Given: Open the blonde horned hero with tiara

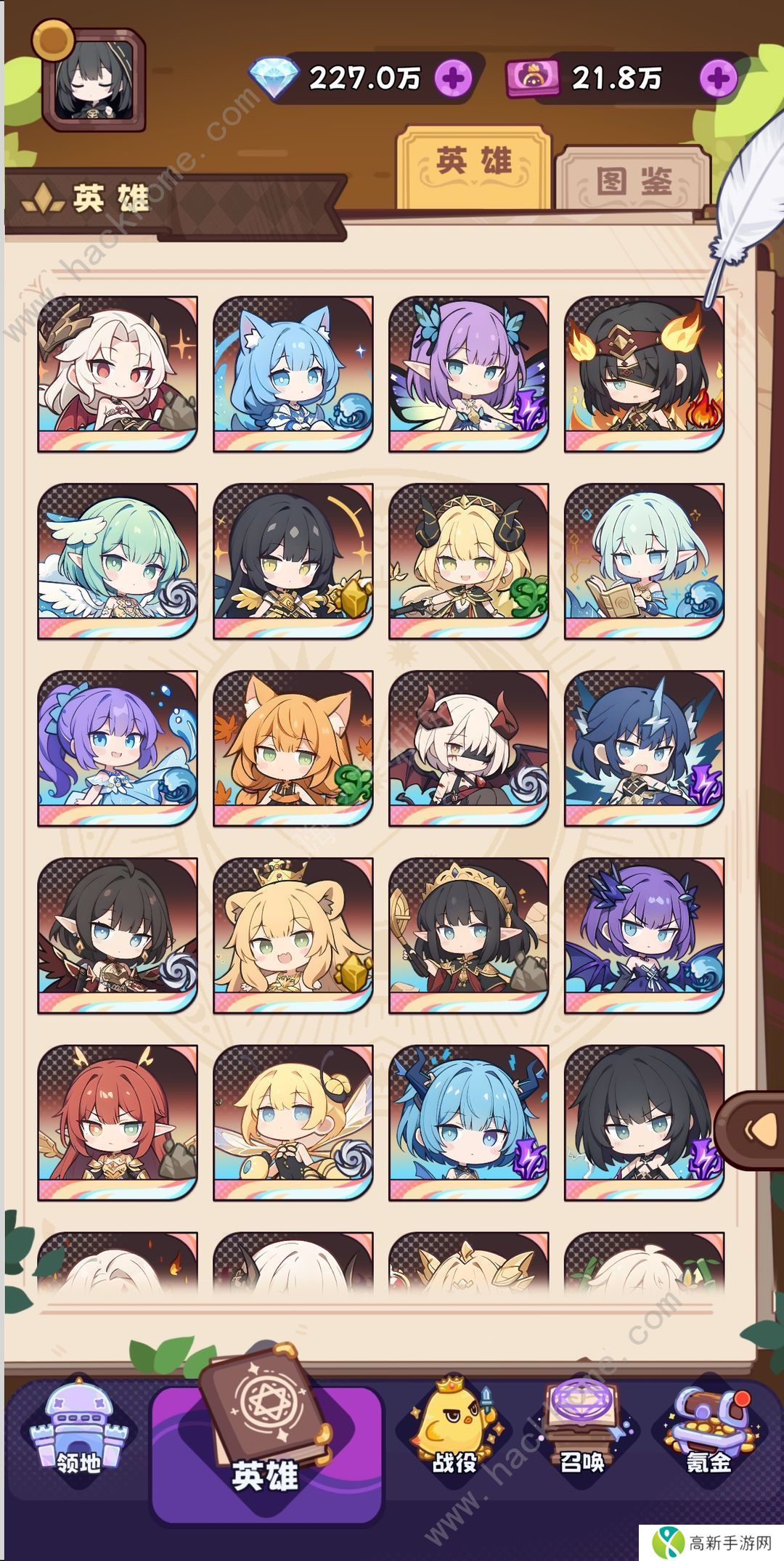Looking at the screenshot, I should pyautogui.click(x=469, y=561).
